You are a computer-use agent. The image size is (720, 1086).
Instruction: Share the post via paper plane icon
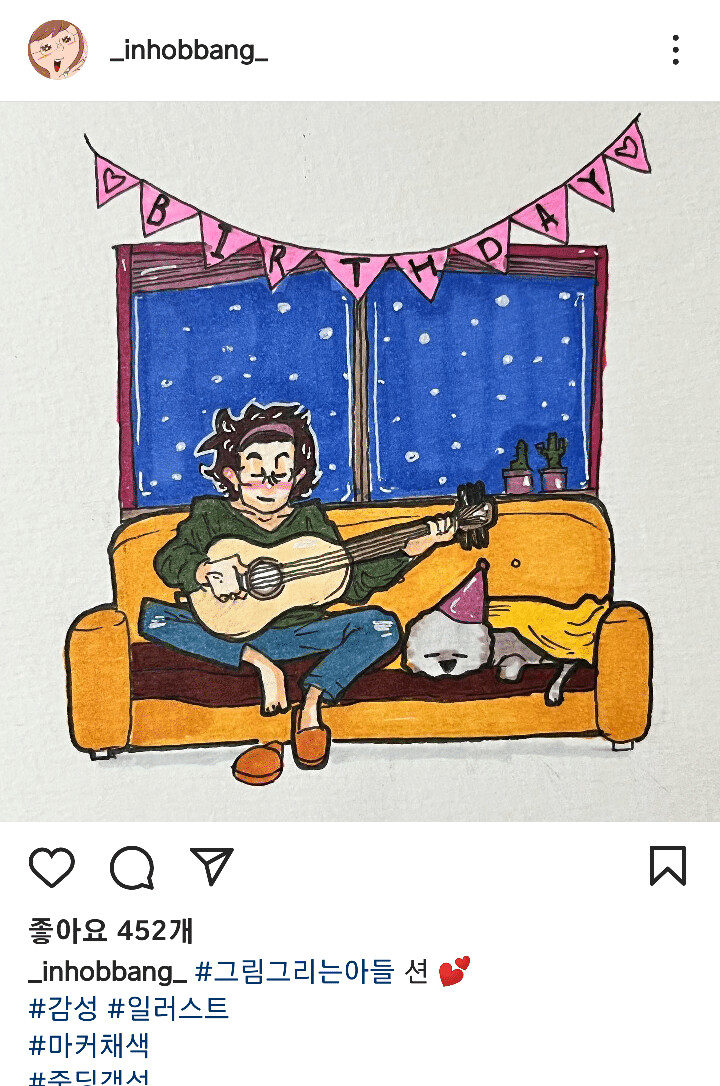point(211,867)
